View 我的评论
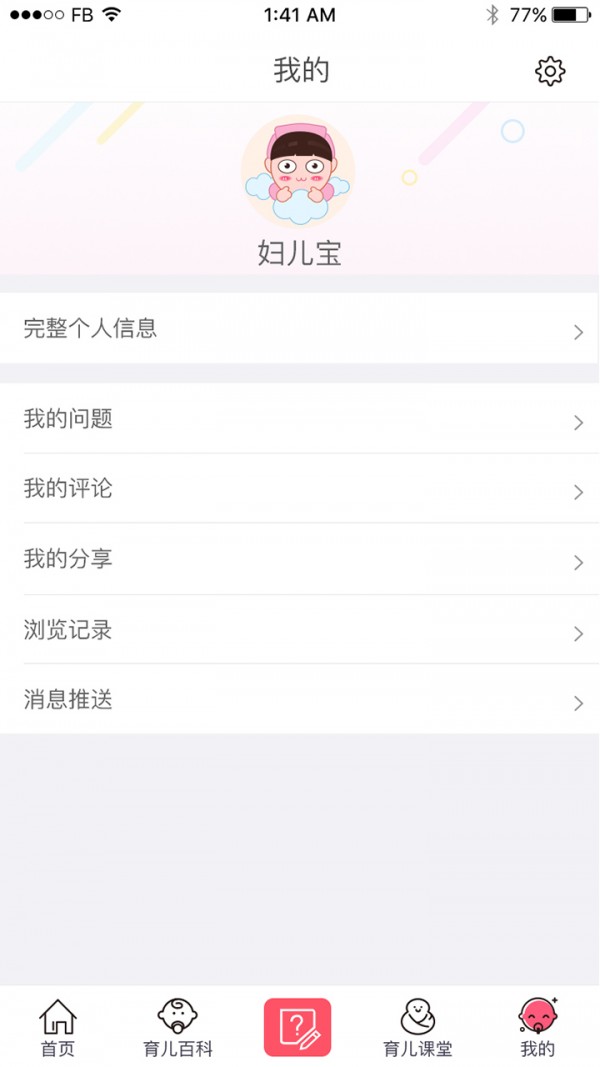 [x=300, y=489]
